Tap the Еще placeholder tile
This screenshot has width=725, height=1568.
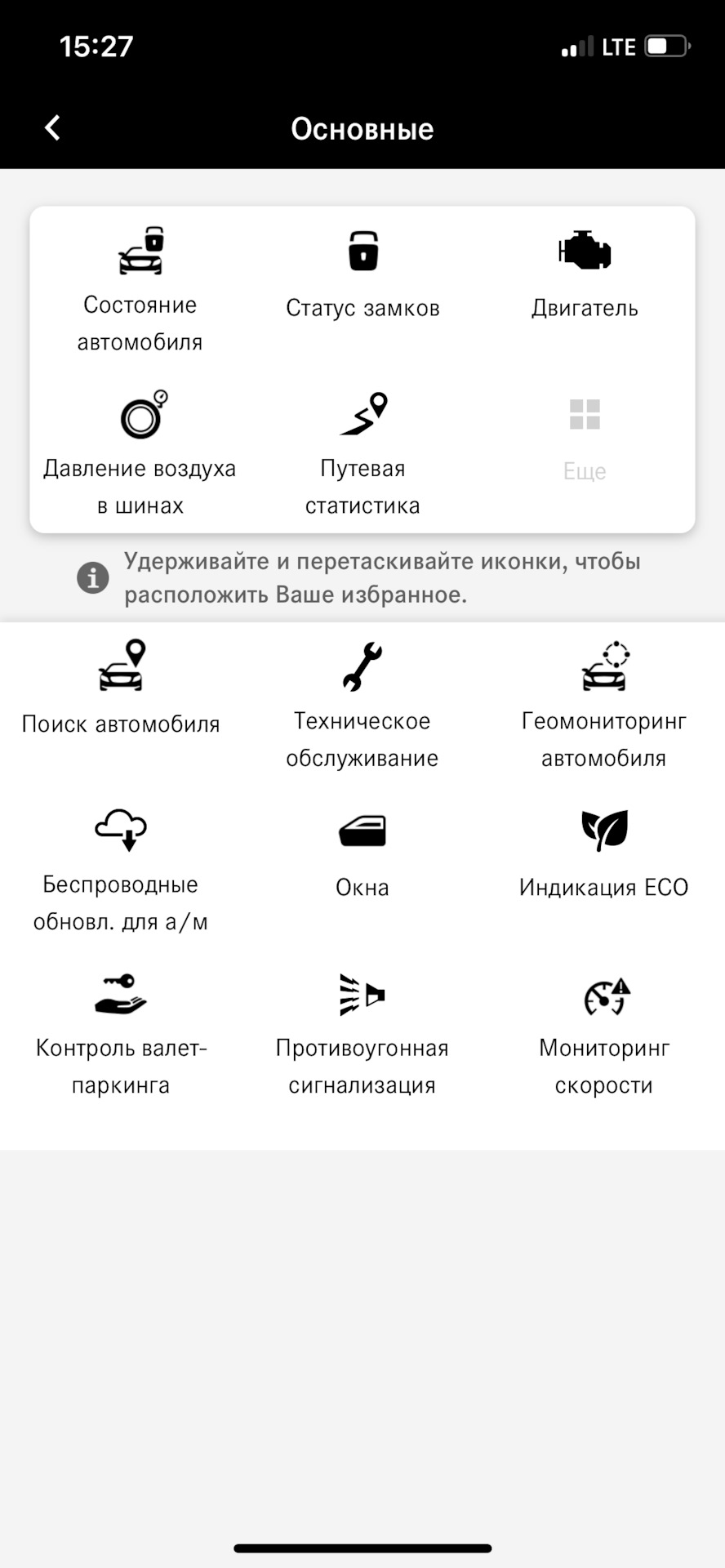point(585,439)
